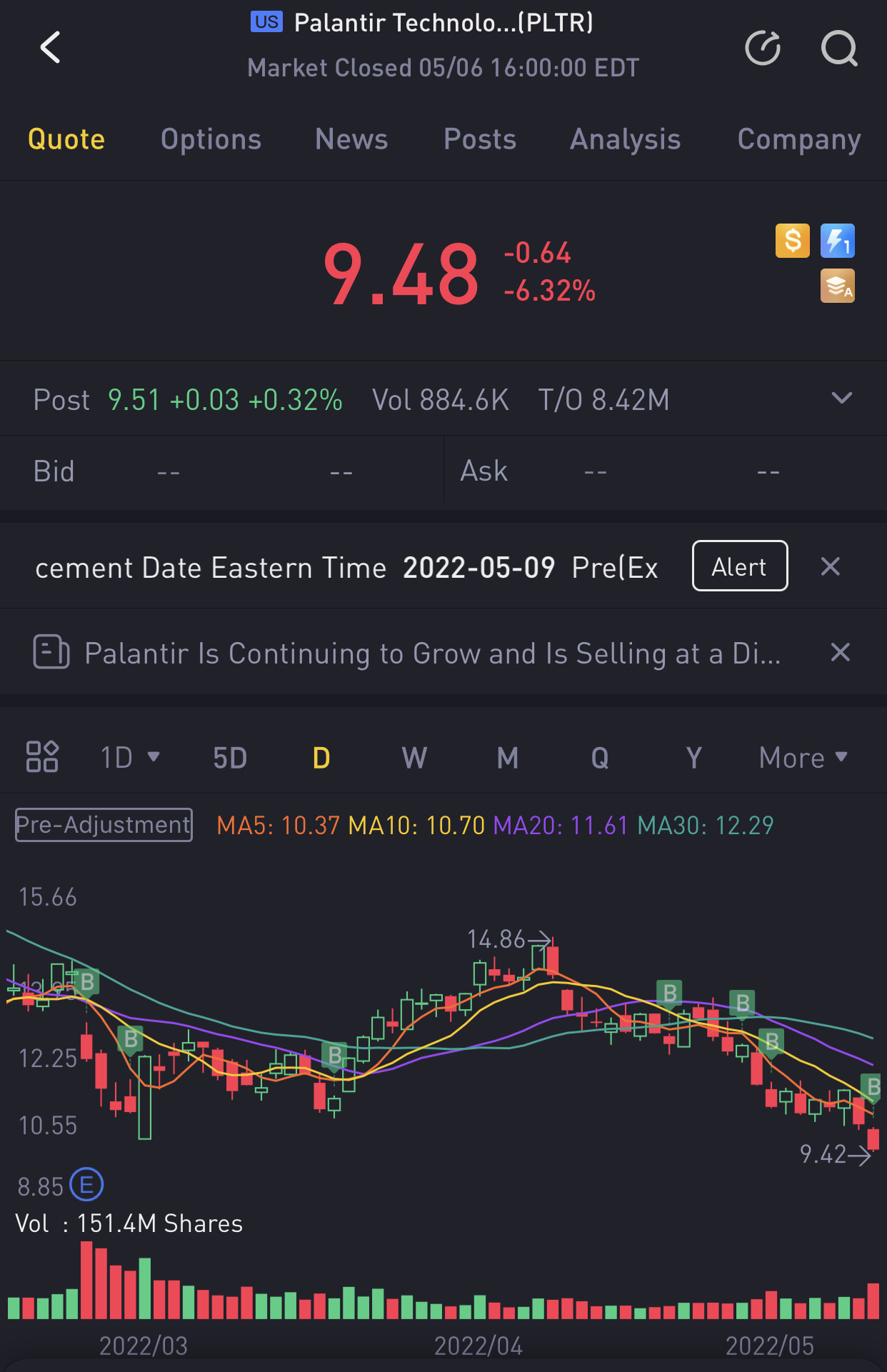The image size is (887, 1372).
Task: Switch to the Company tab
Action: 798,139
